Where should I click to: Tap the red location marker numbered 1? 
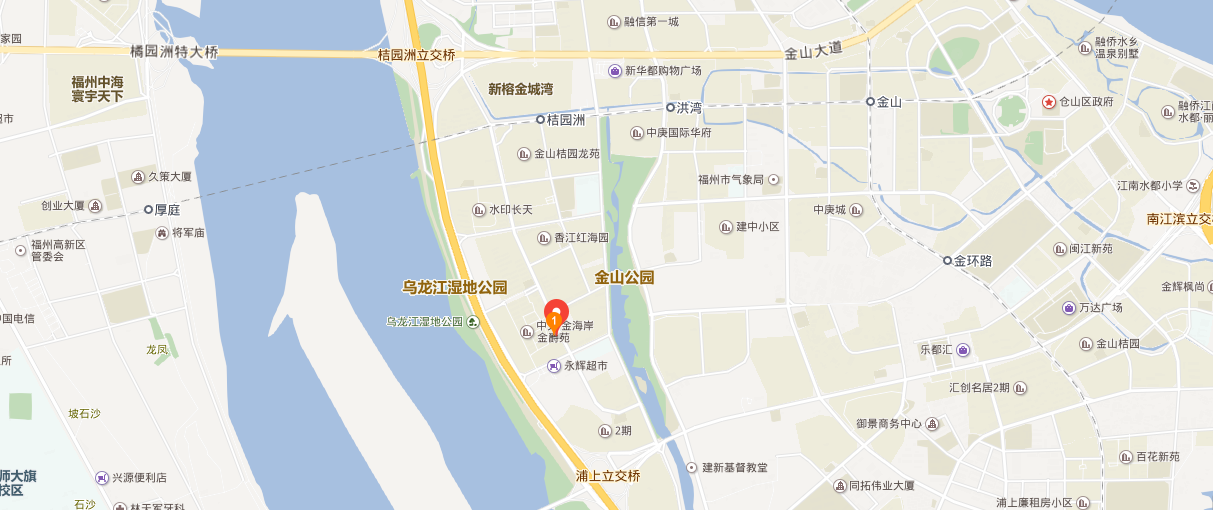[555, 314]
